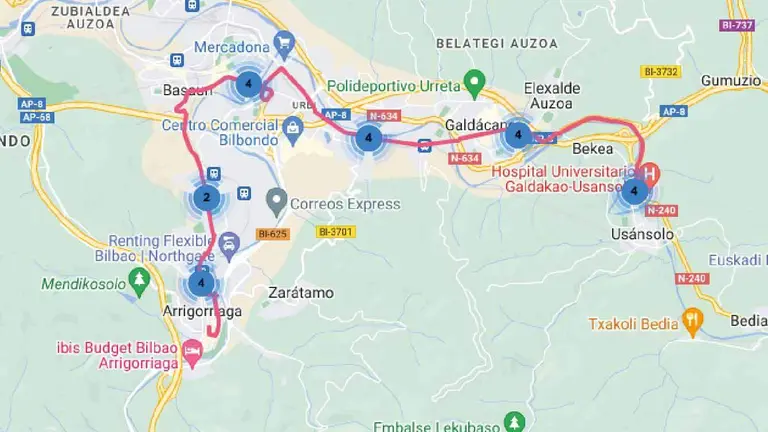
Task: Open the 4 cluster near Usánsolo
Action: (x=633, y=190)
